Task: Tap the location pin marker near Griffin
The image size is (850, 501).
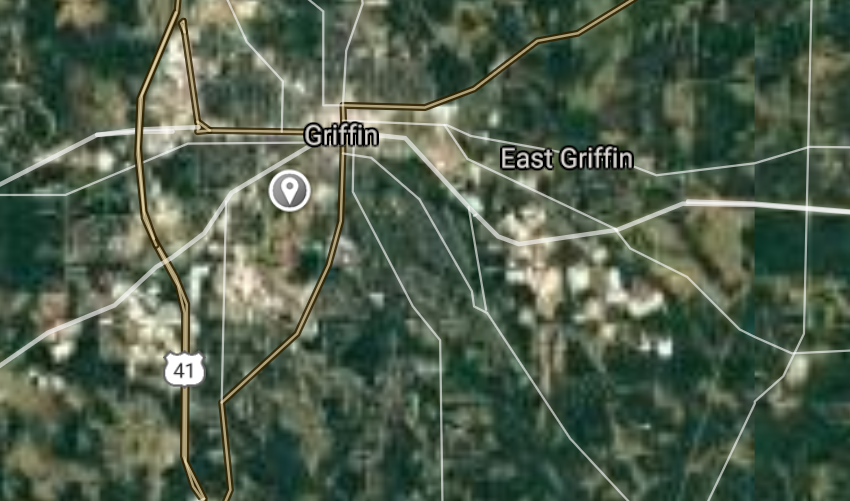Action: 290,189
